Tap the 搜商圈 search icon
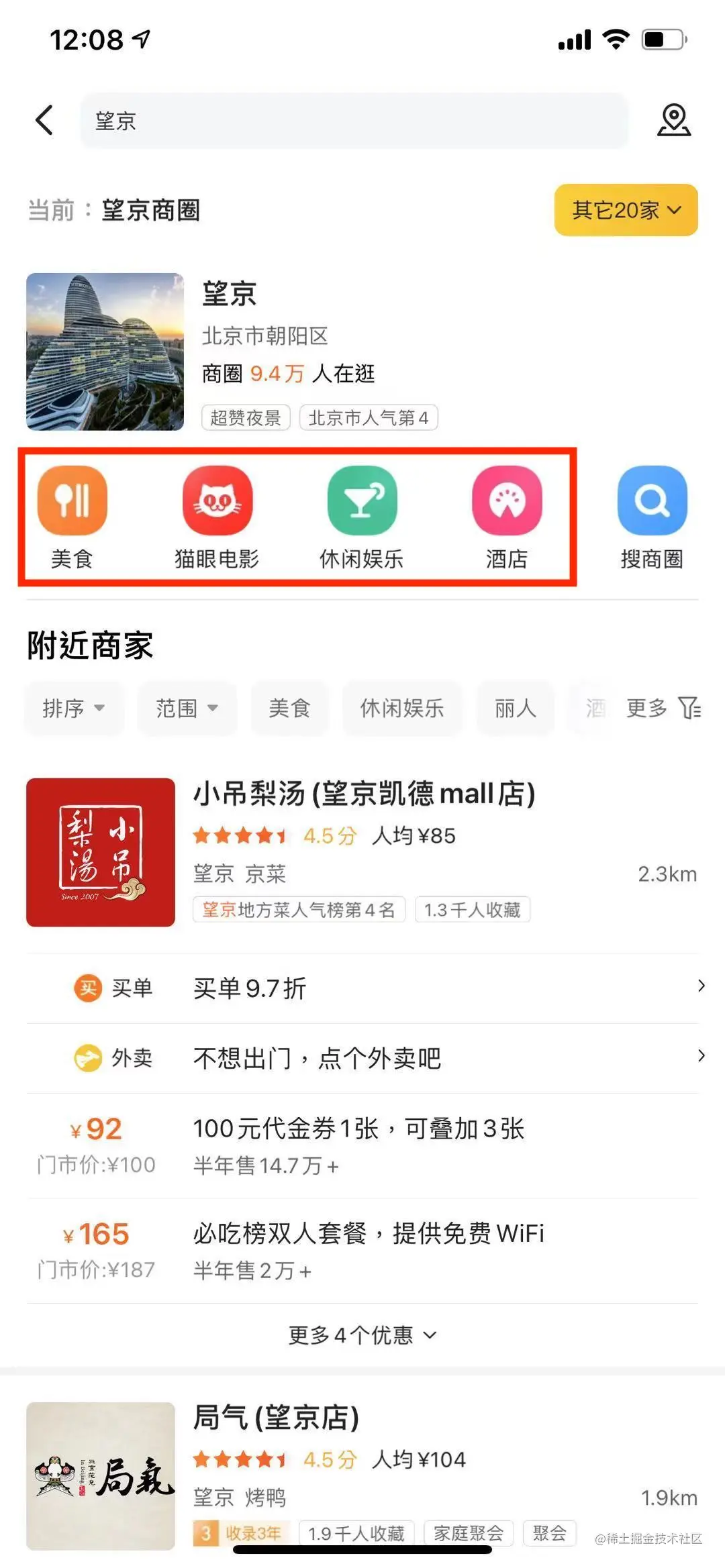 (652, 500)
